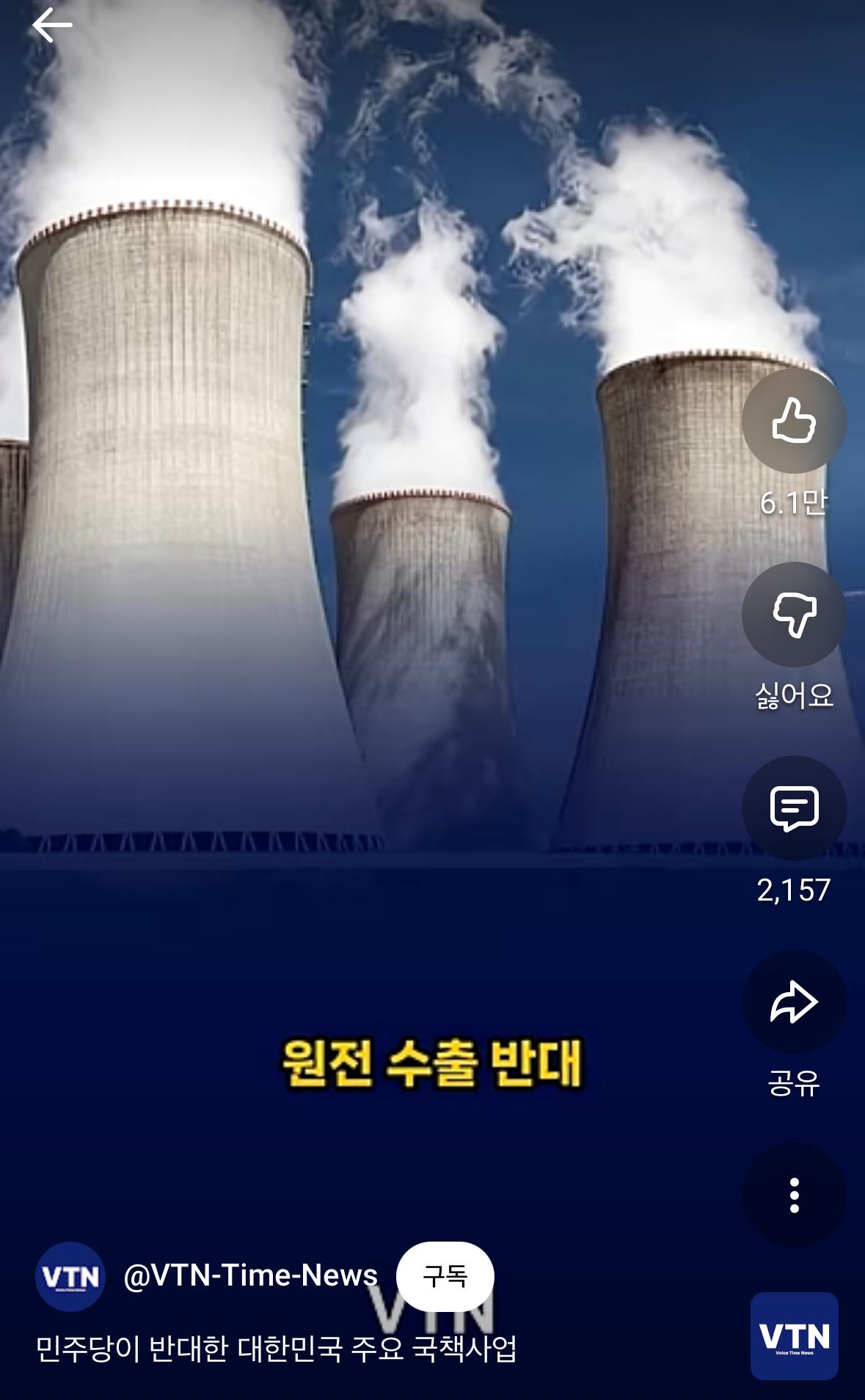Image resolution: width=865 pixels, height=1400 pixels.
Task: Open the comment panel showing 2,157 comments
Action: click(x=794, y=809)
